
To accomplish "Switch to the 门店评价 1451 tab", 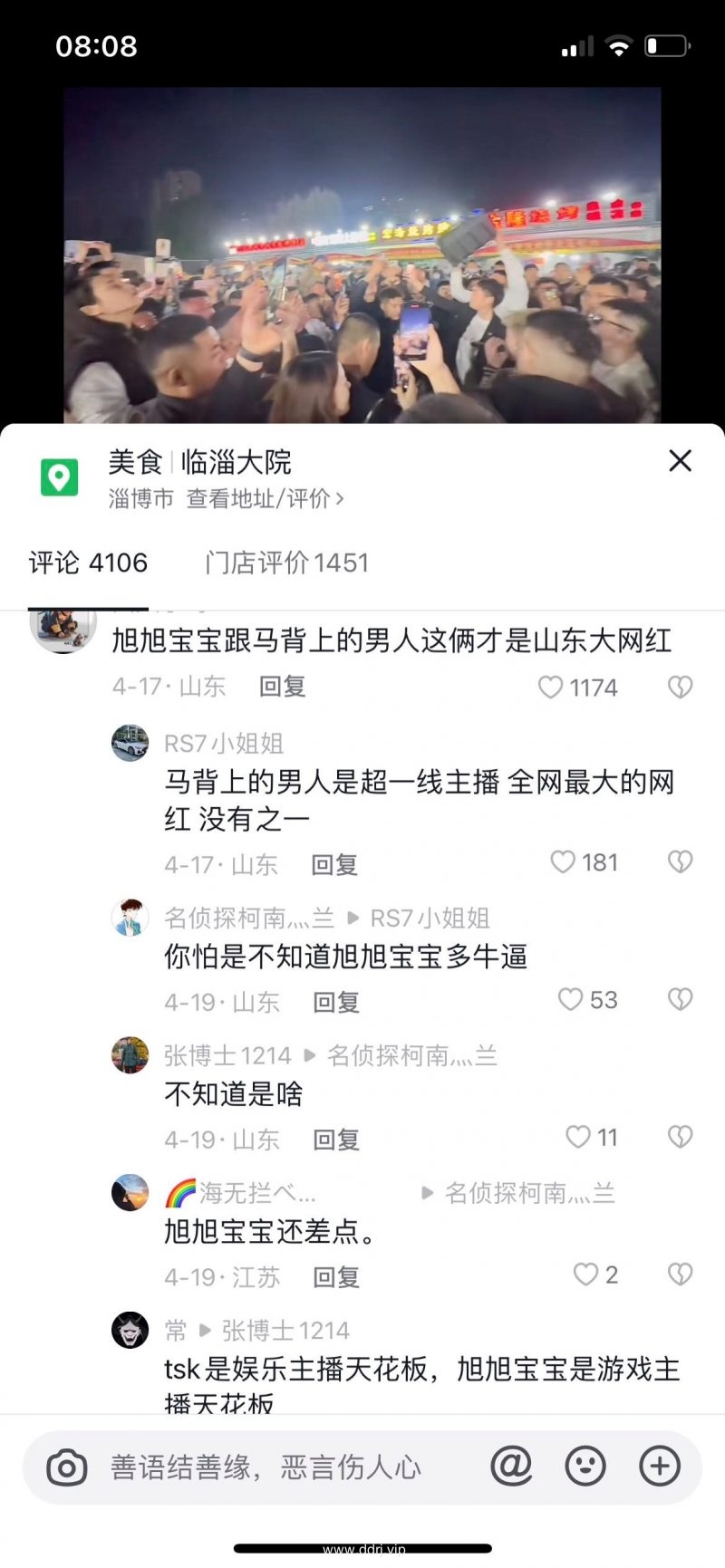I will point(286,563).
